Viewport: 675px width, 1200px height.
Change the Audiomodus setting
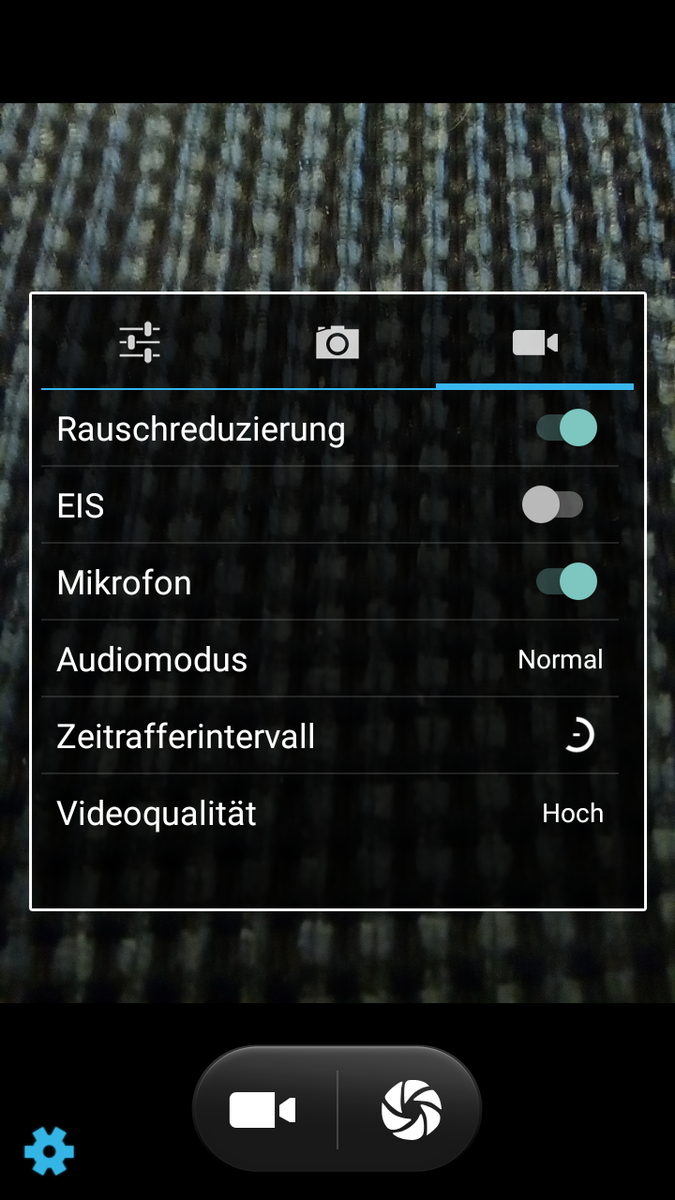click(560, 660)
